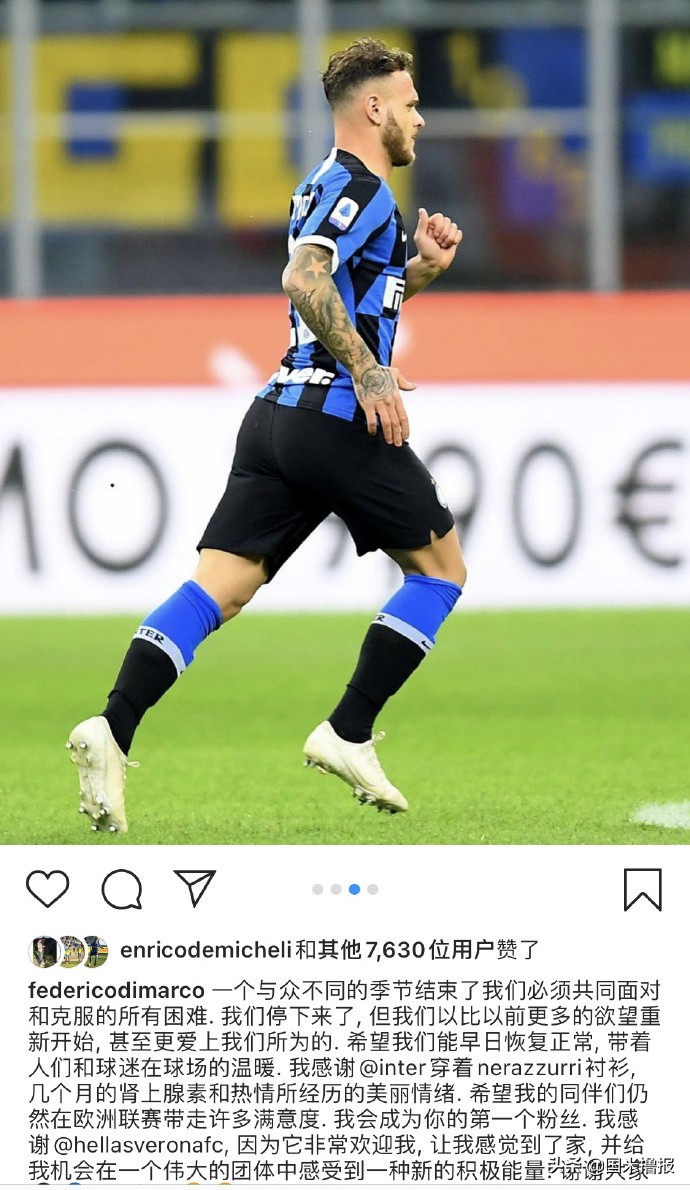Bookmark this post
The image size is (690, 1190).
(x=642, y=888)
